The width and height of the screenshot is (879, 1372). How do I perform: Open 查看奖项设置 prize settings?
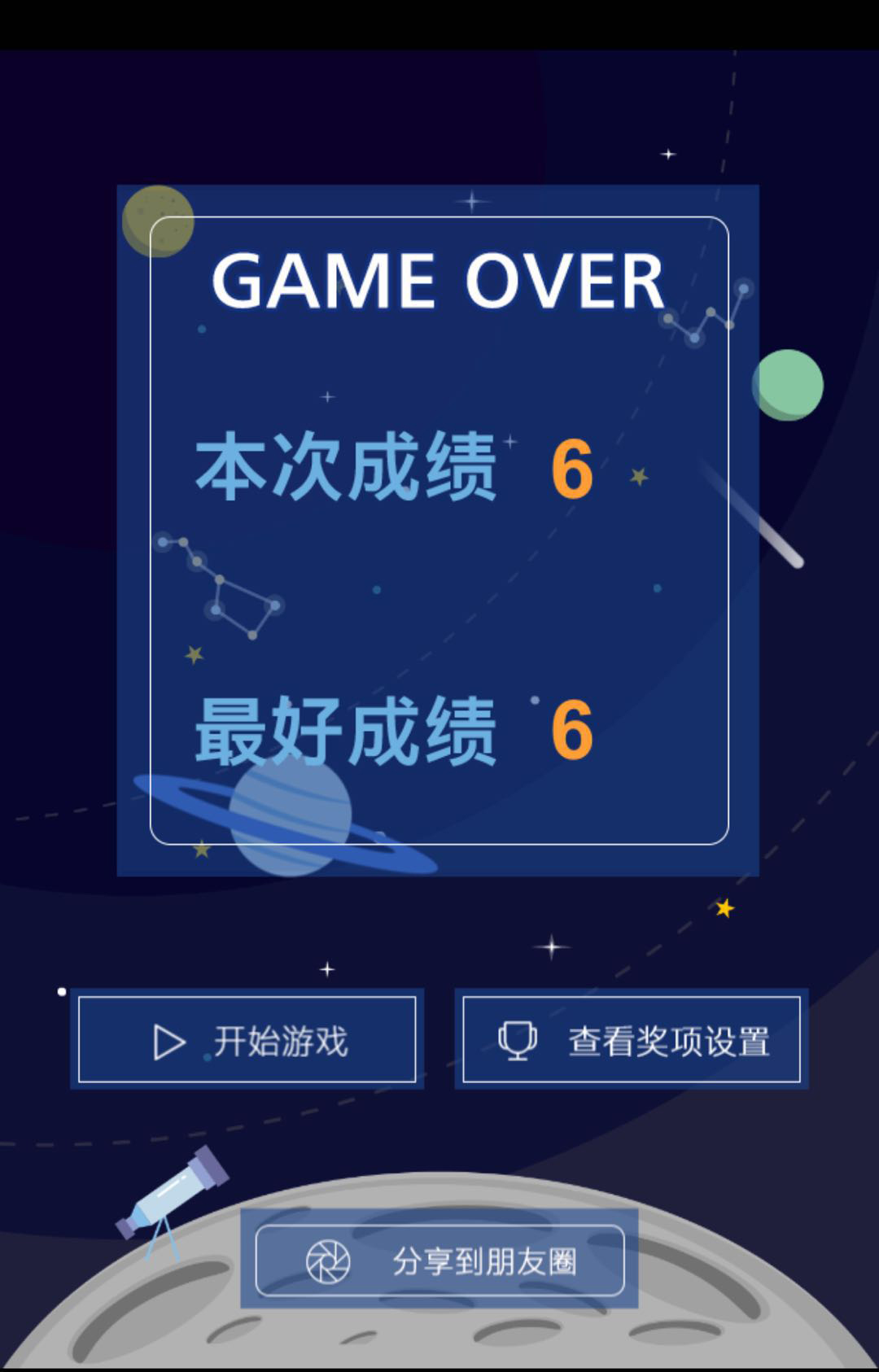pos(631,1040)
